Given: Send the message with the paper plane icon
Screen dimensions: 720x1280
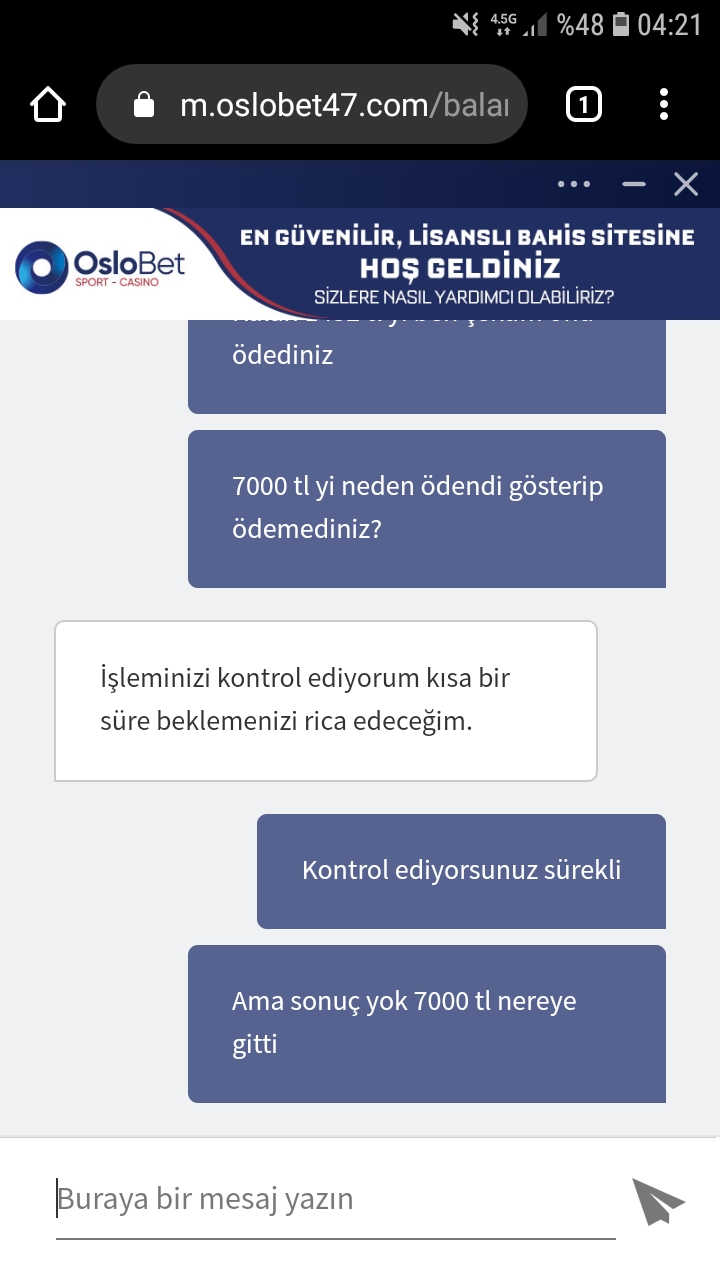Looking at the screenshot, I should (x=658, y=1201).
